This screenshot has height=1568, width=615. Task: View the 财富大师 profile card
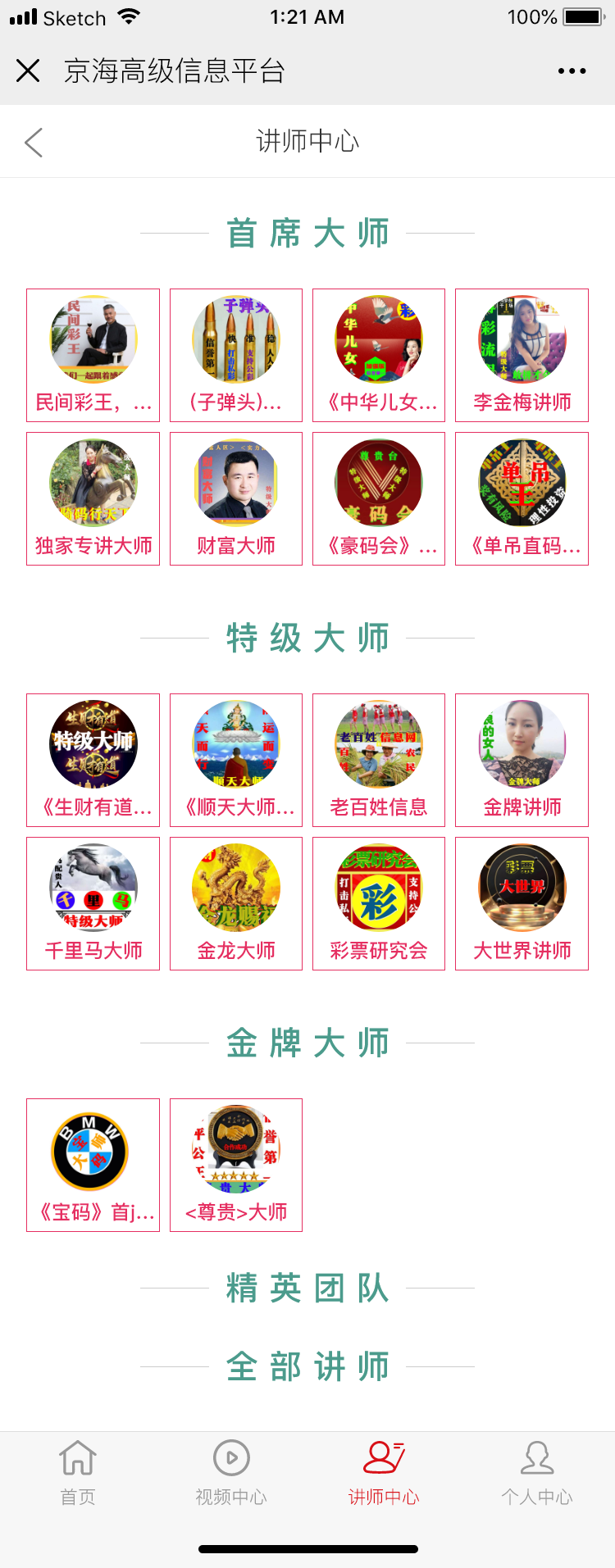[236, 498]
